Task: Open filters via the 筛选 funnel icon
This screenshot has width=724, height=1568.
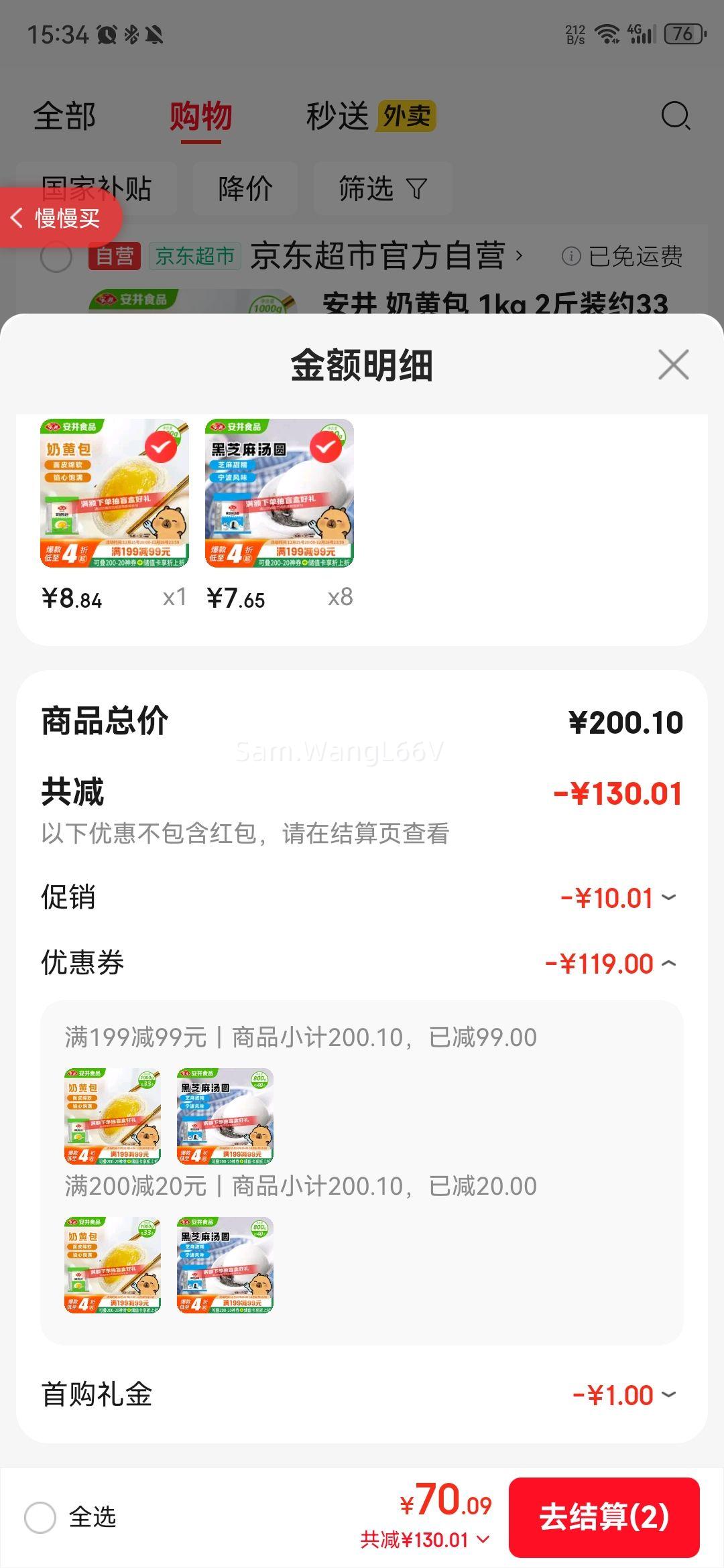Action: point(417,188)
